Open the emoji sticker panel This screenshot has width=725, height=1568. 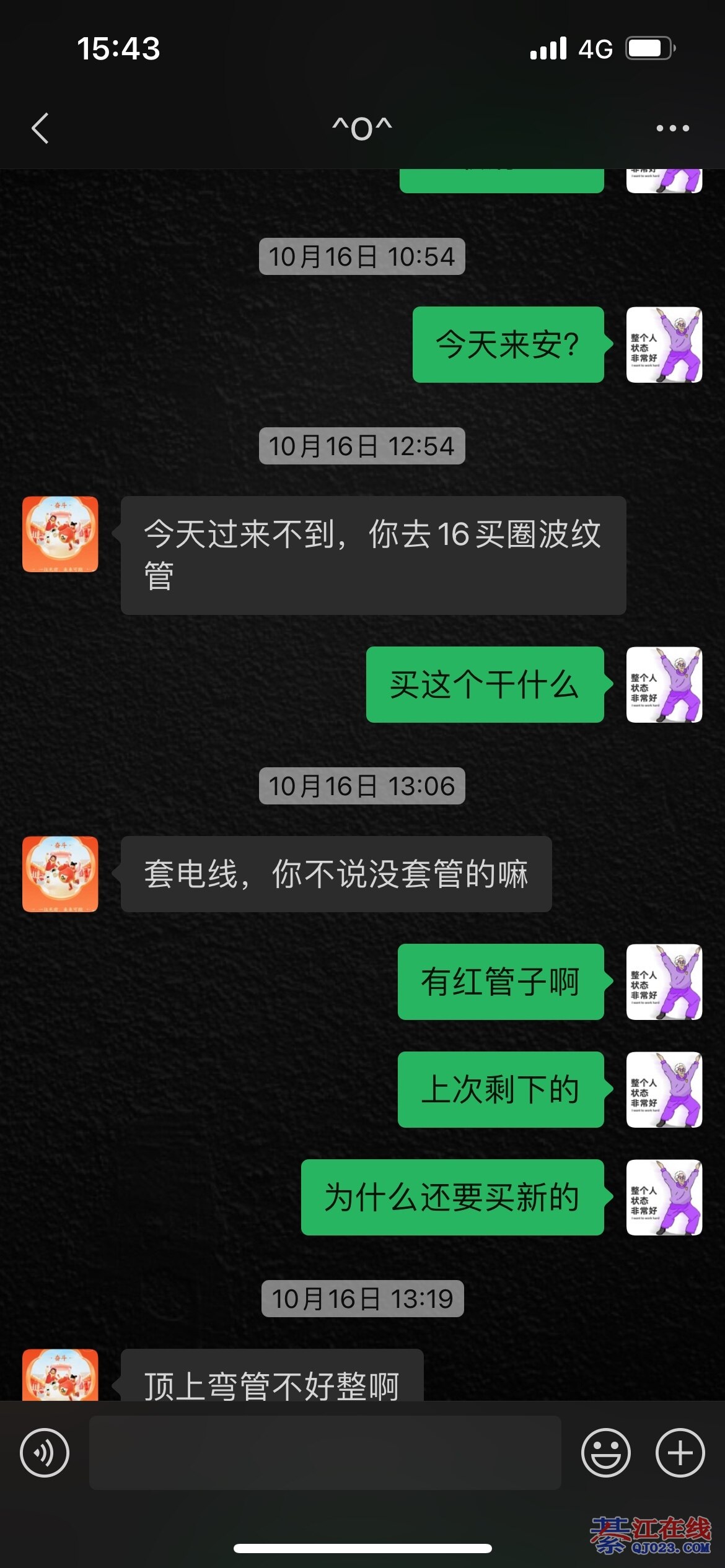(x=605, y=1452)
